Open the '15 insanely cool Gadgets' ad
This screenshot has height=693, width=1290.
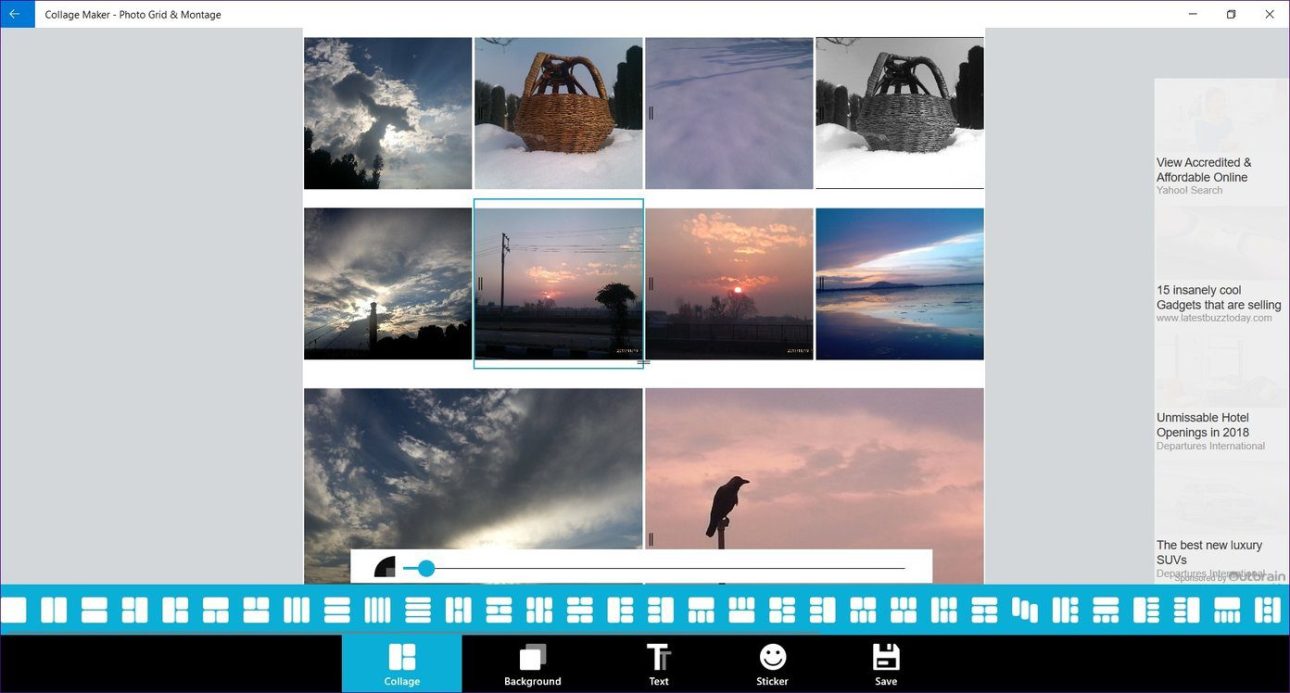click(1218, 297)
